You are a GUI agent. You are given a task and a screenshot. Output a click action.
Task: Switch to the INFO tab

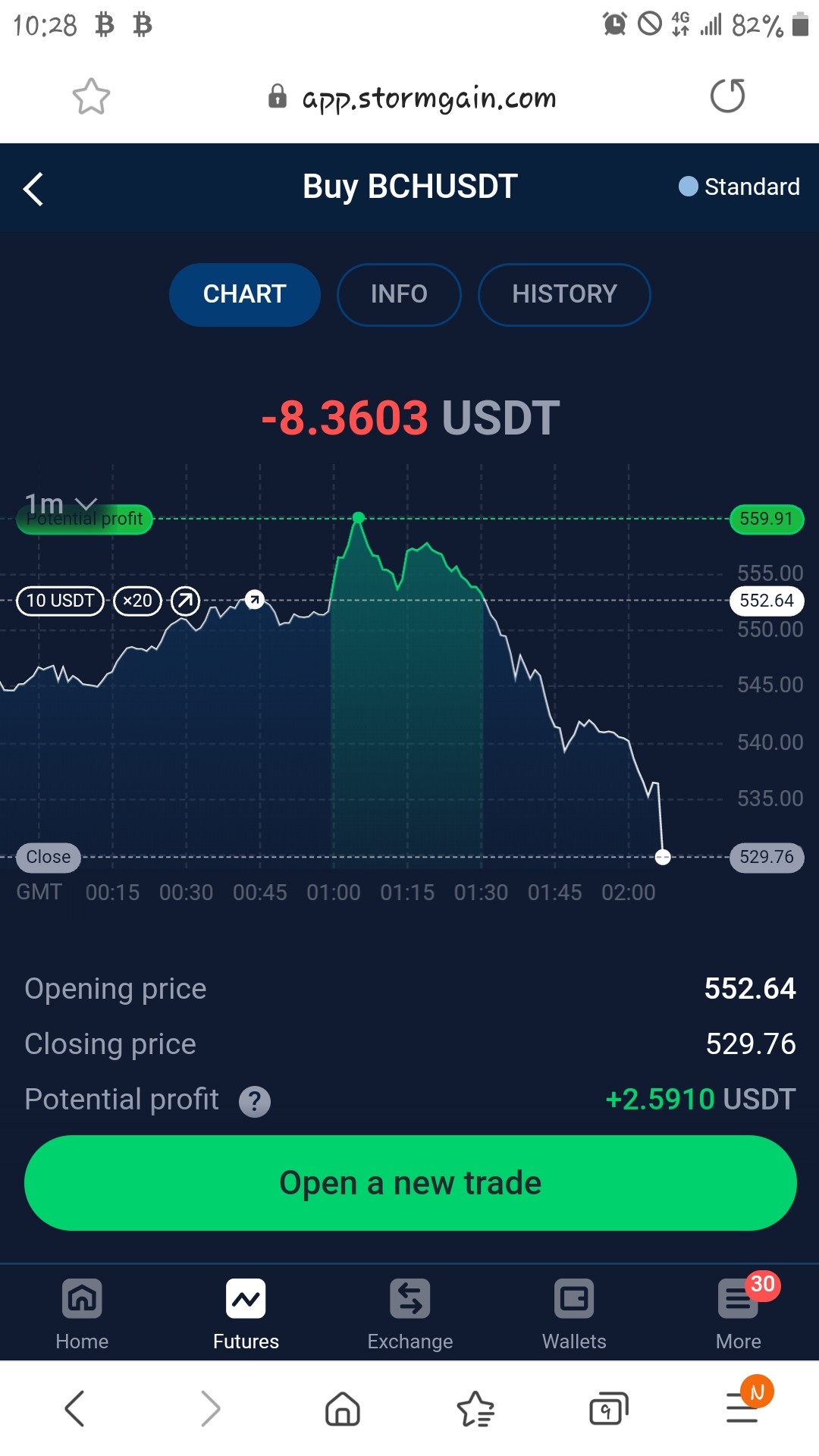(x=399, y=294)
